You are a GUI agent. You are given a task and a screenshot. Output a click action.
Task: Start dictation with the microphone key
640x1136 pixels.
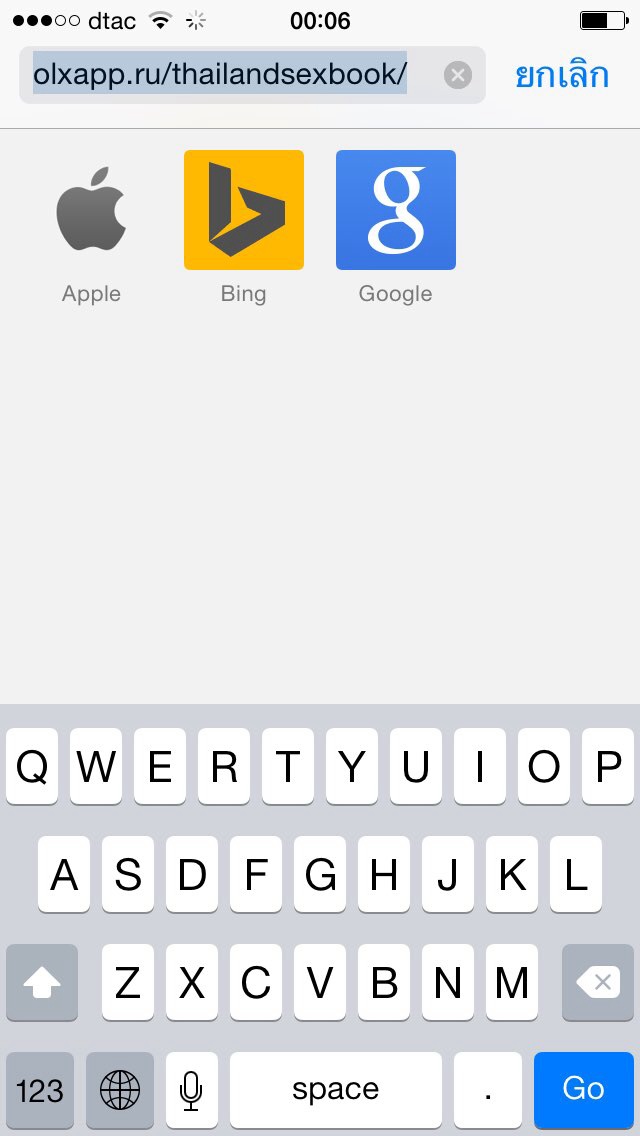(x=192, y=1088)
